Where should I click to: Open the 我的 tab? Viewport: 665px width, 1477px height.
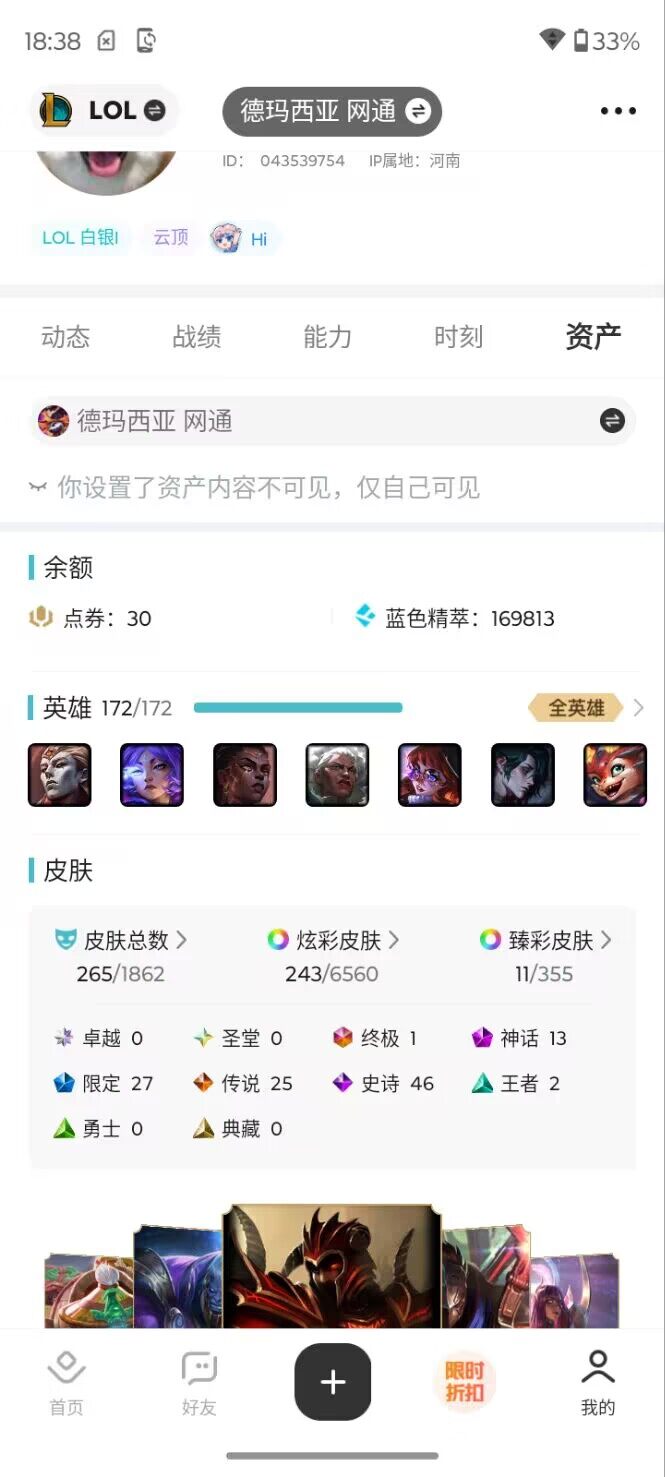click(x=597, y=1382)
